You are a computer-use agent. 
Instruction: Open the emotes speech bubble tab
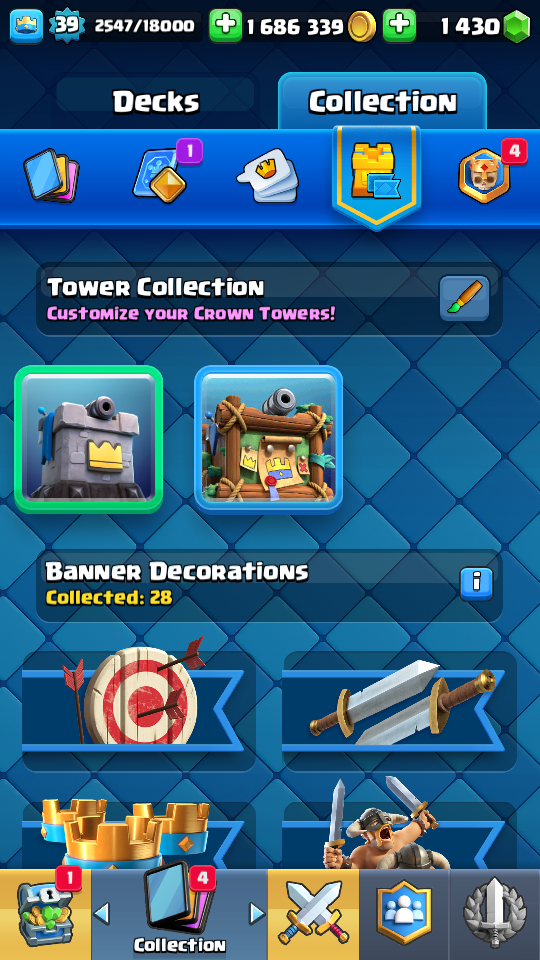click(268, 175)
